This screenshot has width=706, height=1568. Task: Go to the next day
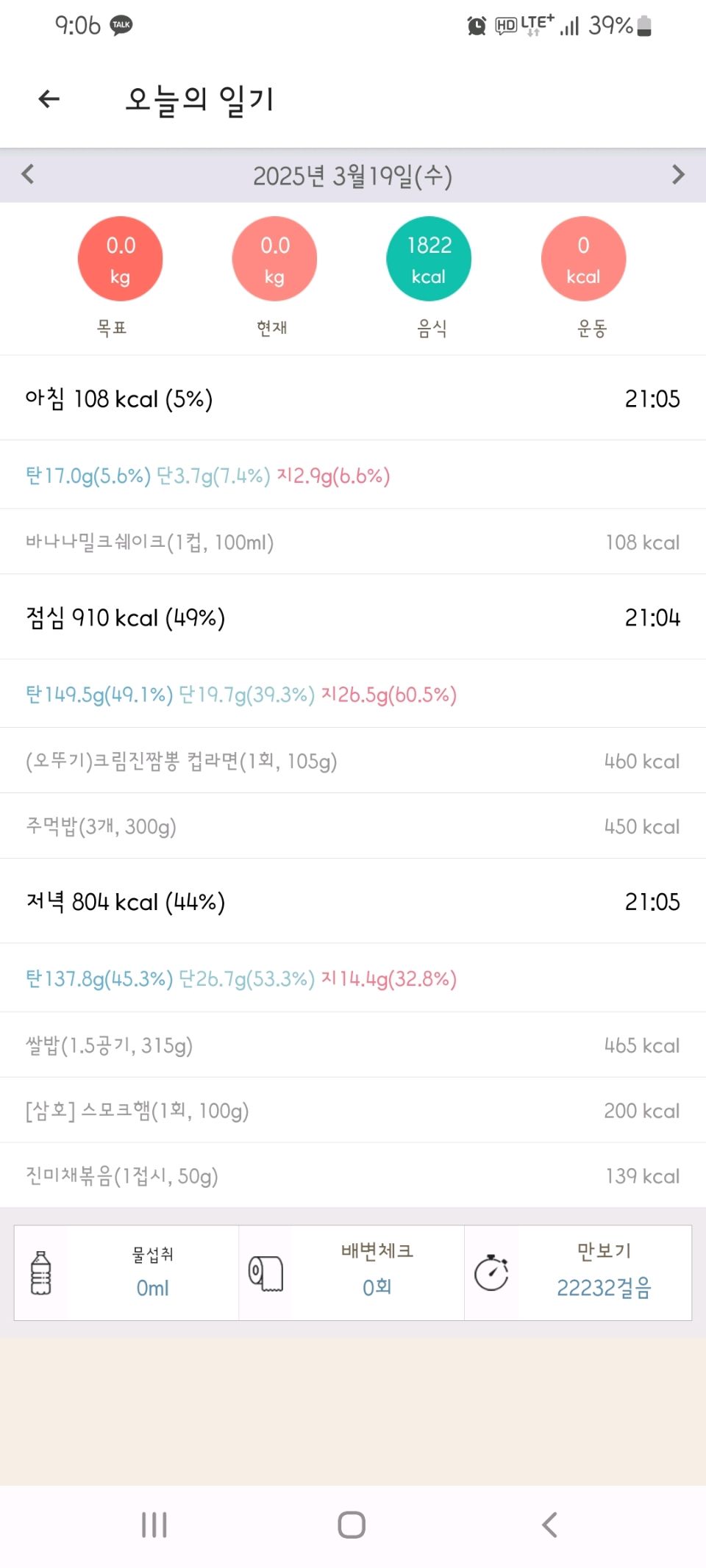click(678, 175)
